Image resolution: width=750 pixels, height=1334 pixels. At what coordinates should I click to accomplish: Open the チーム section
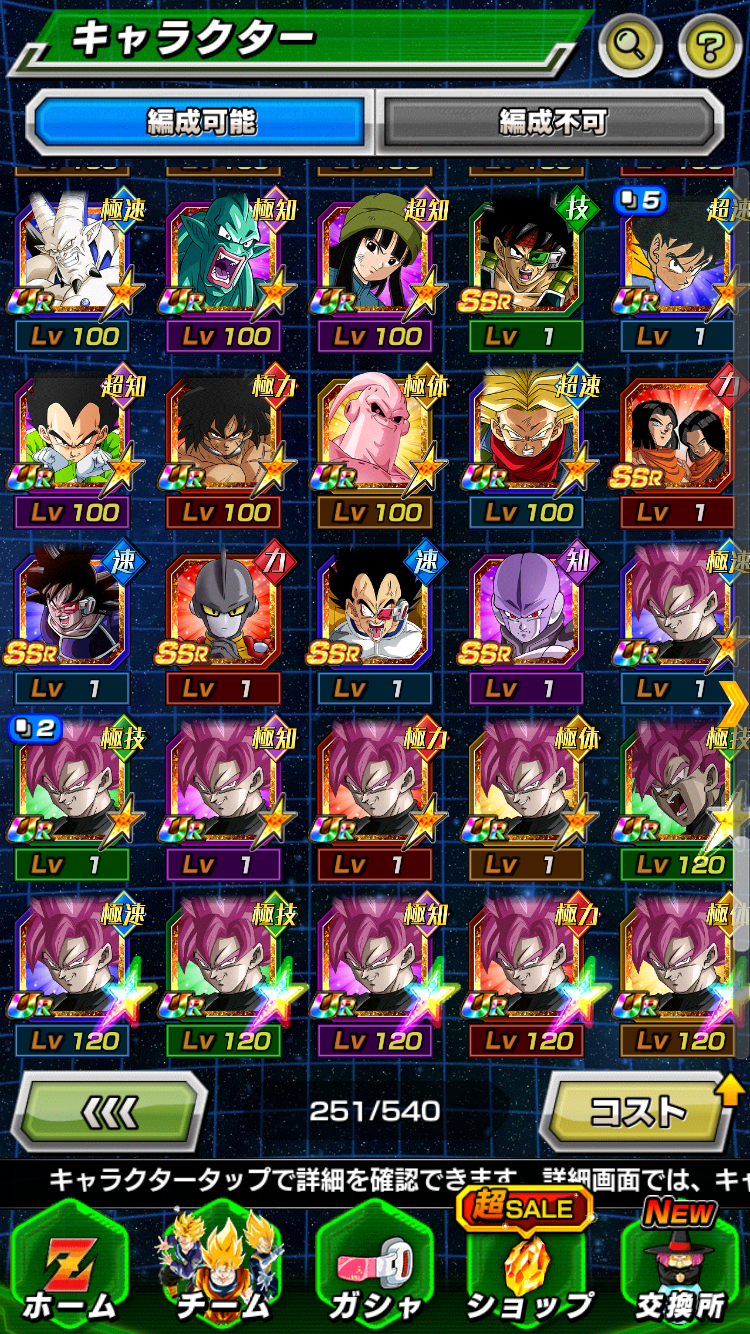click(222, 1270)
